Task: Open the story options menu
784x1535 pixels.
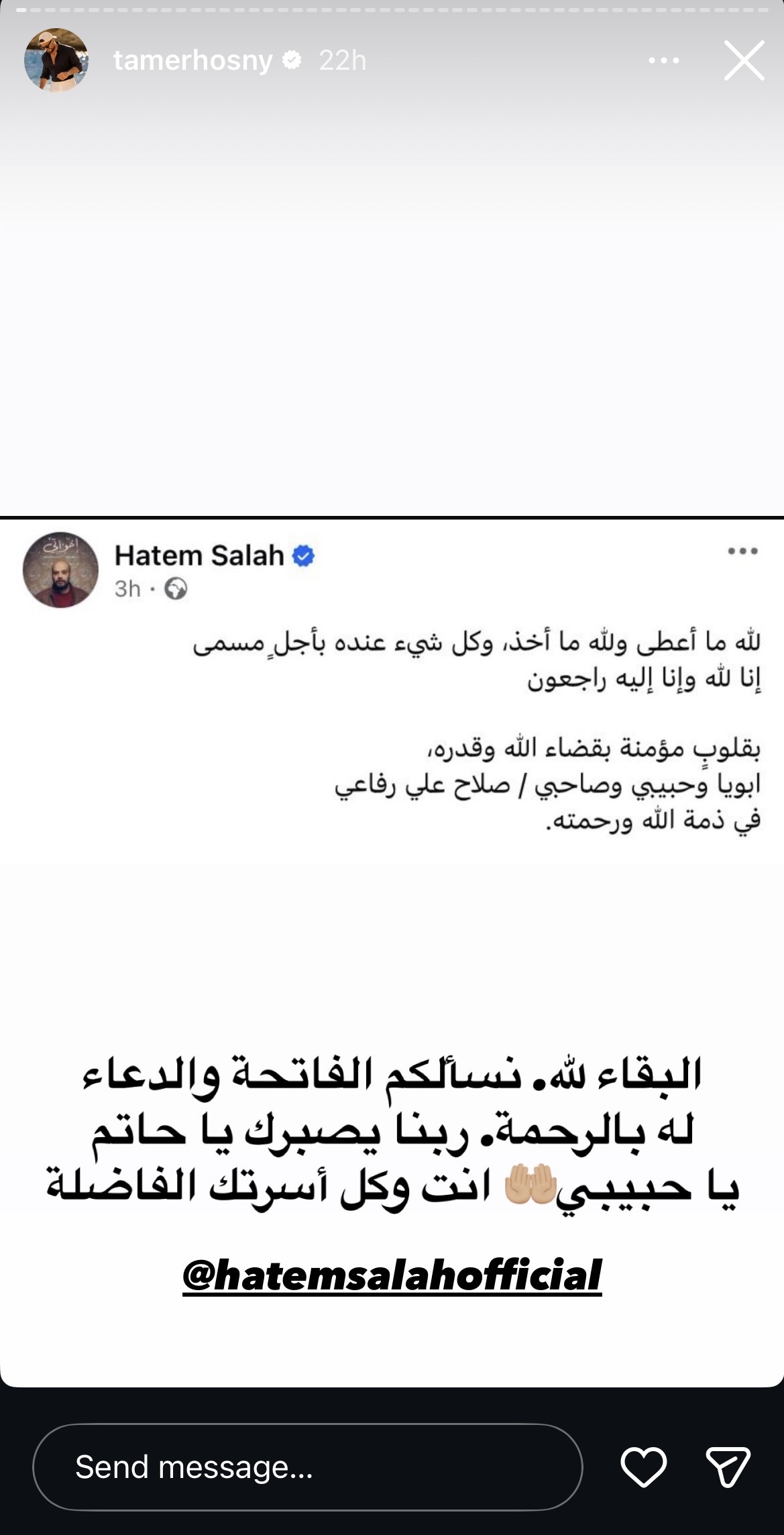Action: coord(664,61)
